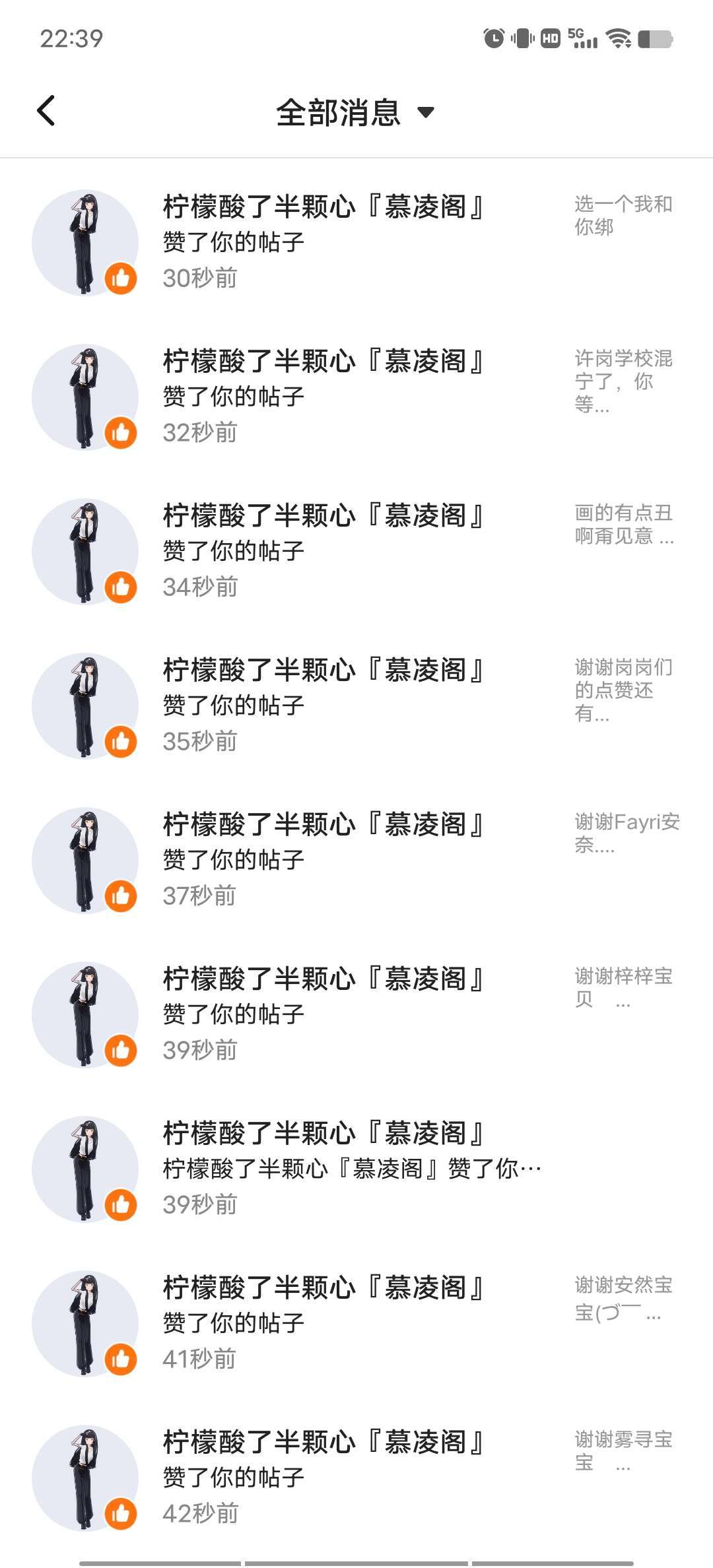713x1568 pixels.
Task: View the 谢谢Fayri安奈 post preview
Action: click(626, 833)
